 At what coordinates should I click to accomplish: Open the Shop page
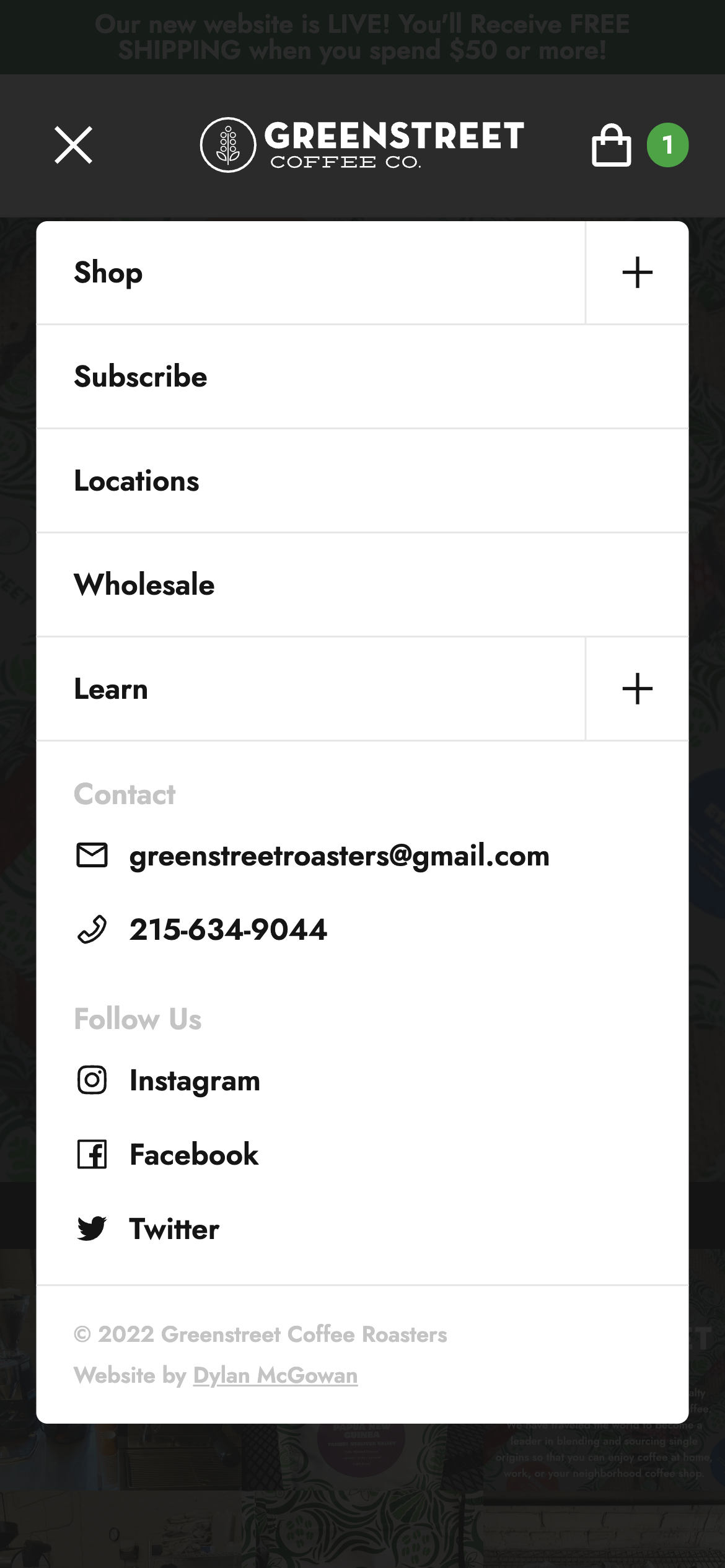click(310, 273)
